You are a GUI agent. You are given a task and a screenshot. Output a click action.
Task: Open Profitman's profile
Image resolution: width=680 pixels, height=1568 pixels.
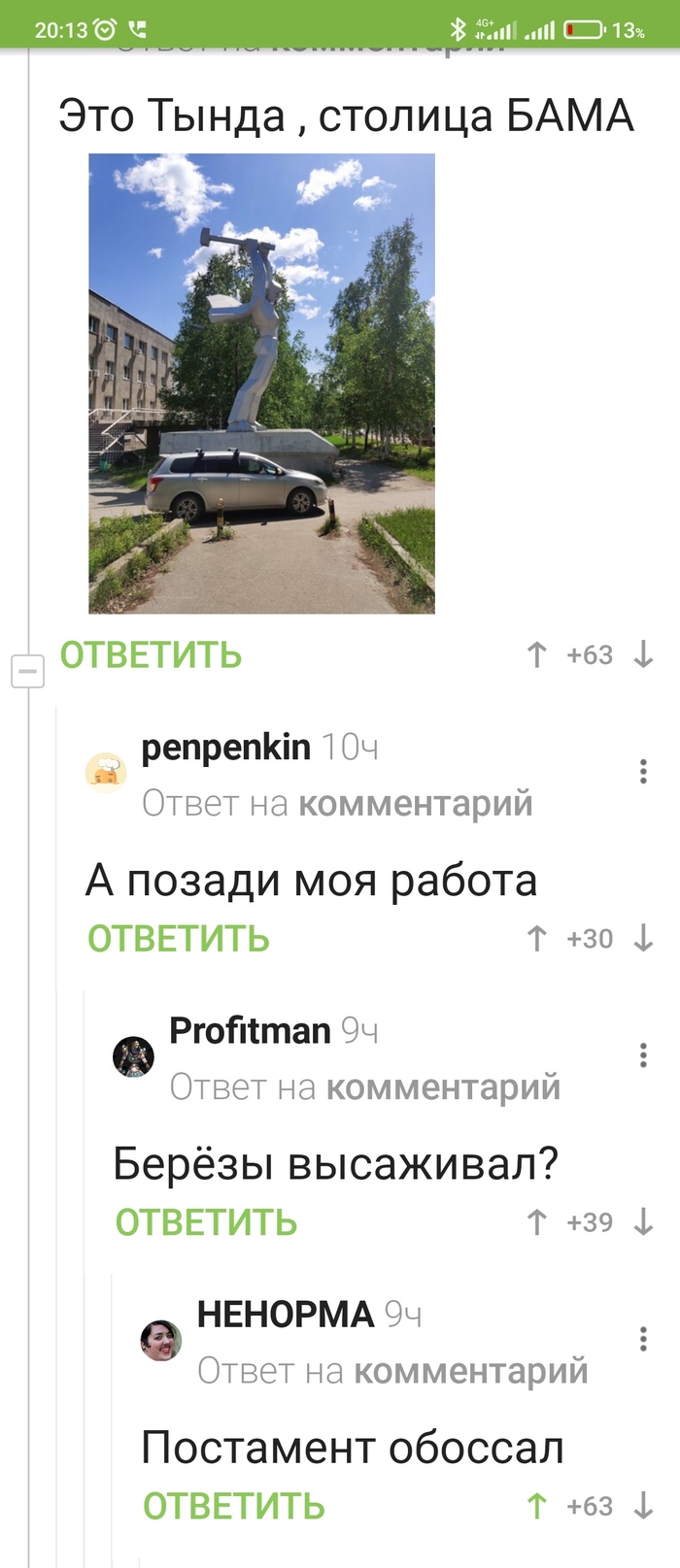click(250, 1030)
